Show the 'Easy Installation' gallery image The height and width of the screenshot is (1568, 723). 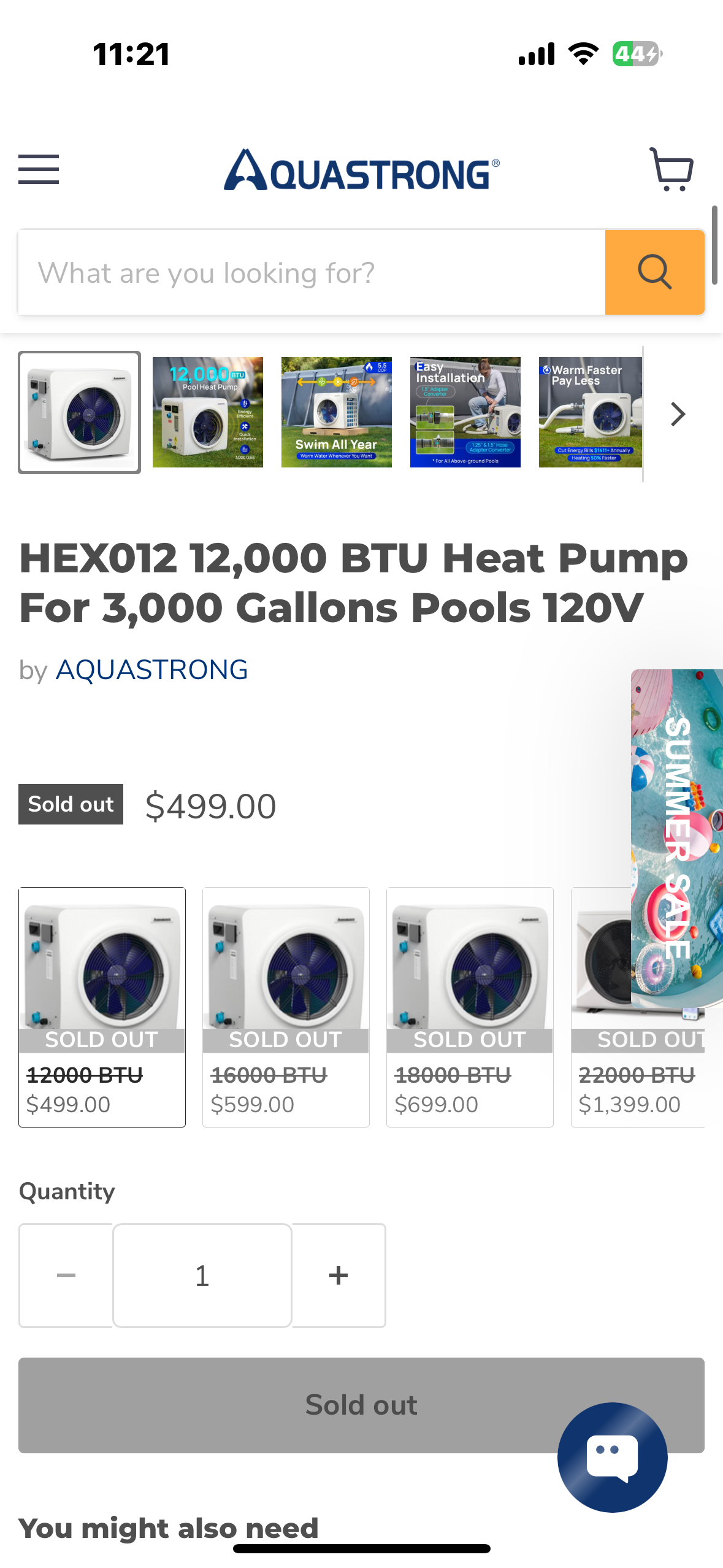pos(465,412)
